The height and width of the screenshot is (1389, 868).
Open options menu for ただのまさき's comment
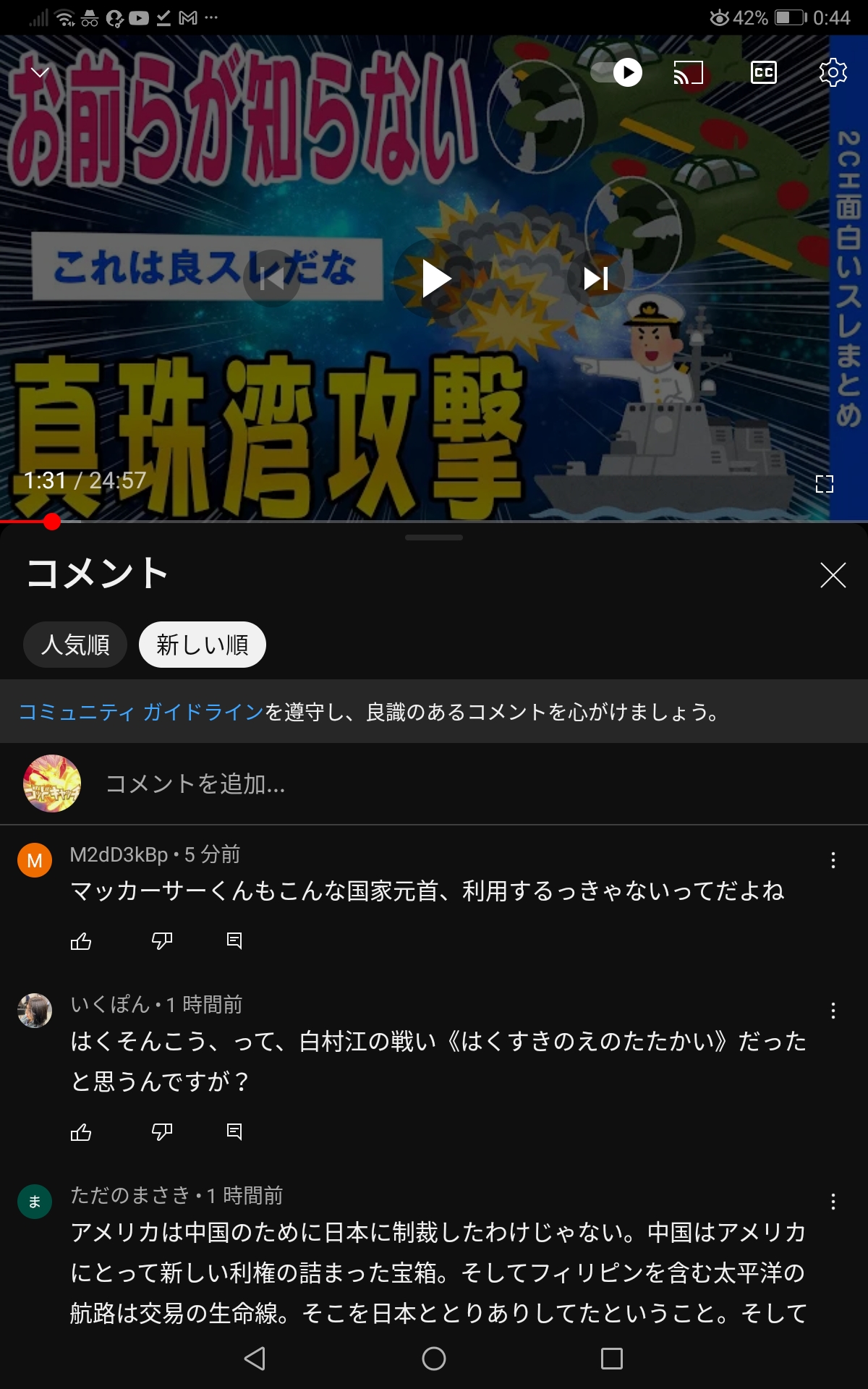click(x=833, y=1202)
